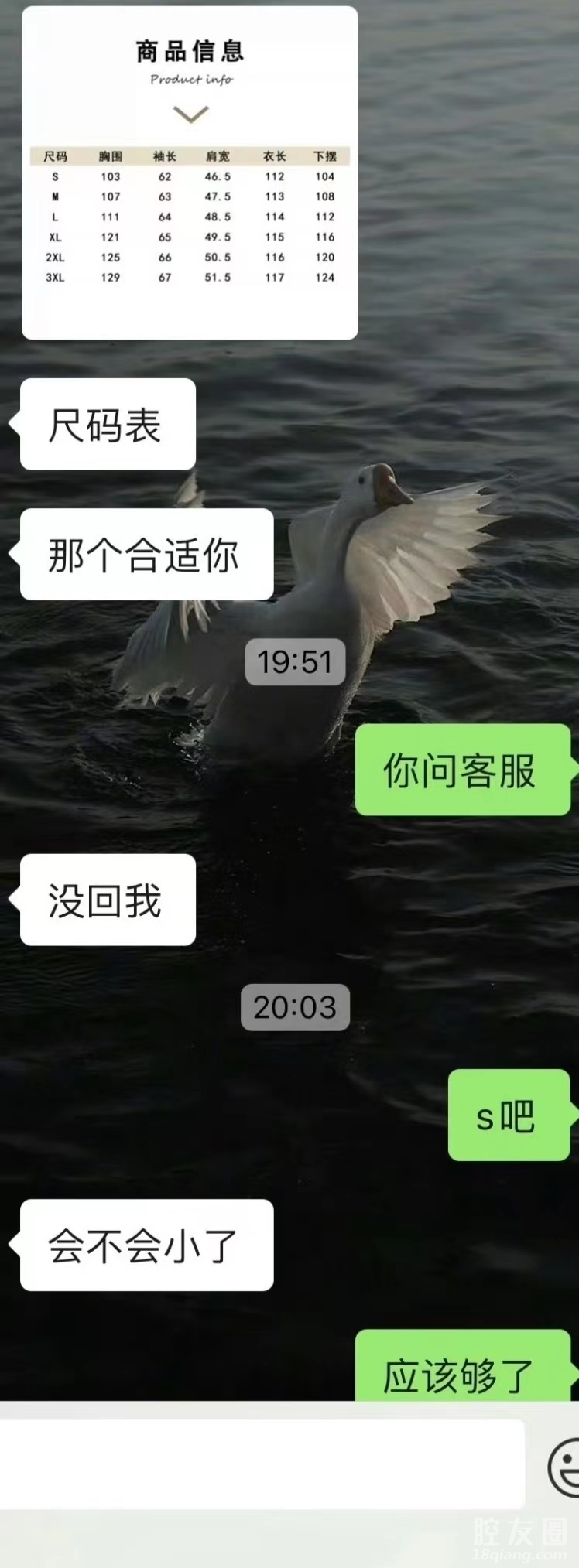Screen dimensions: 579x1568
Task: Open the size chart image message
Action: 190,173
